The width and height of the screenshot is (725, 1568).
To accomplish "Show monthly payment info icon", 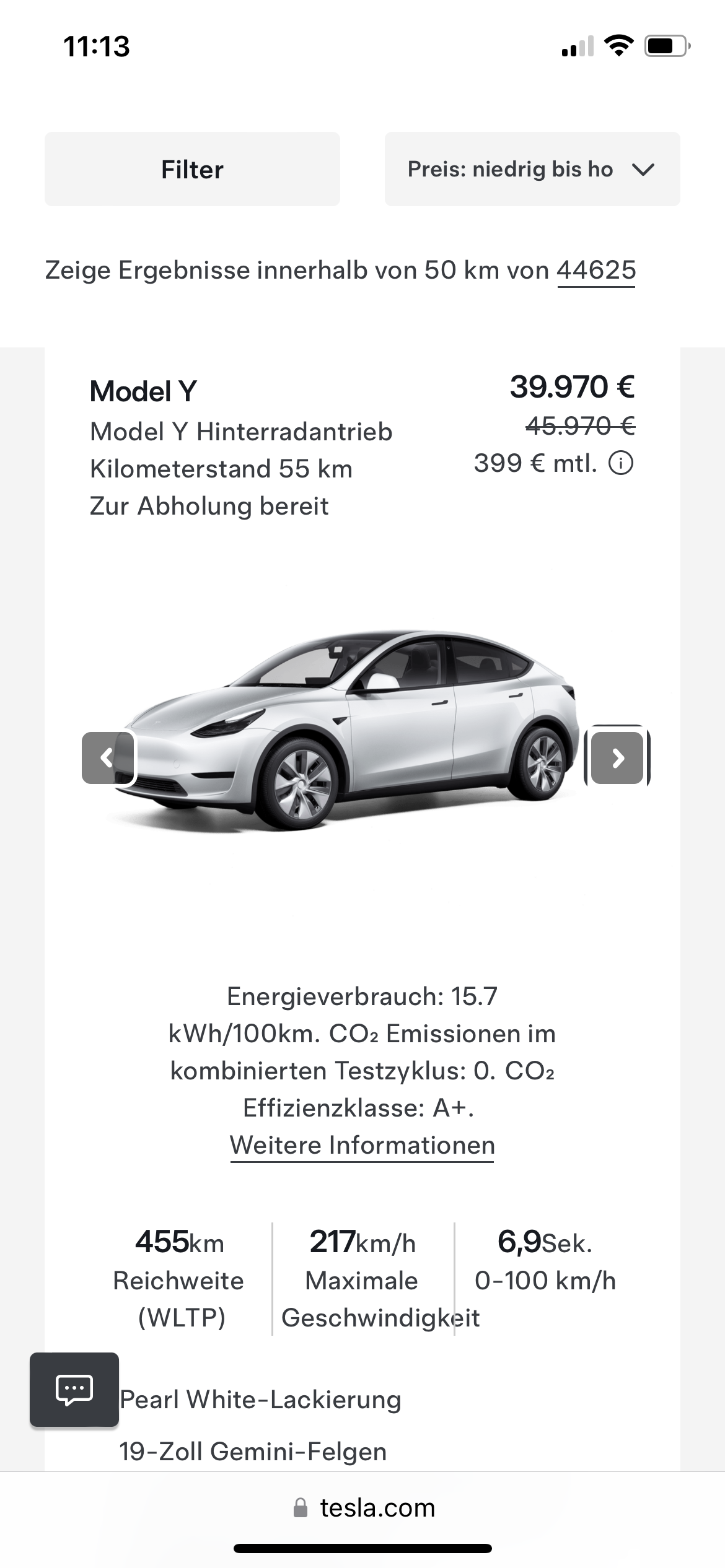I will click(x=621, y=463).
